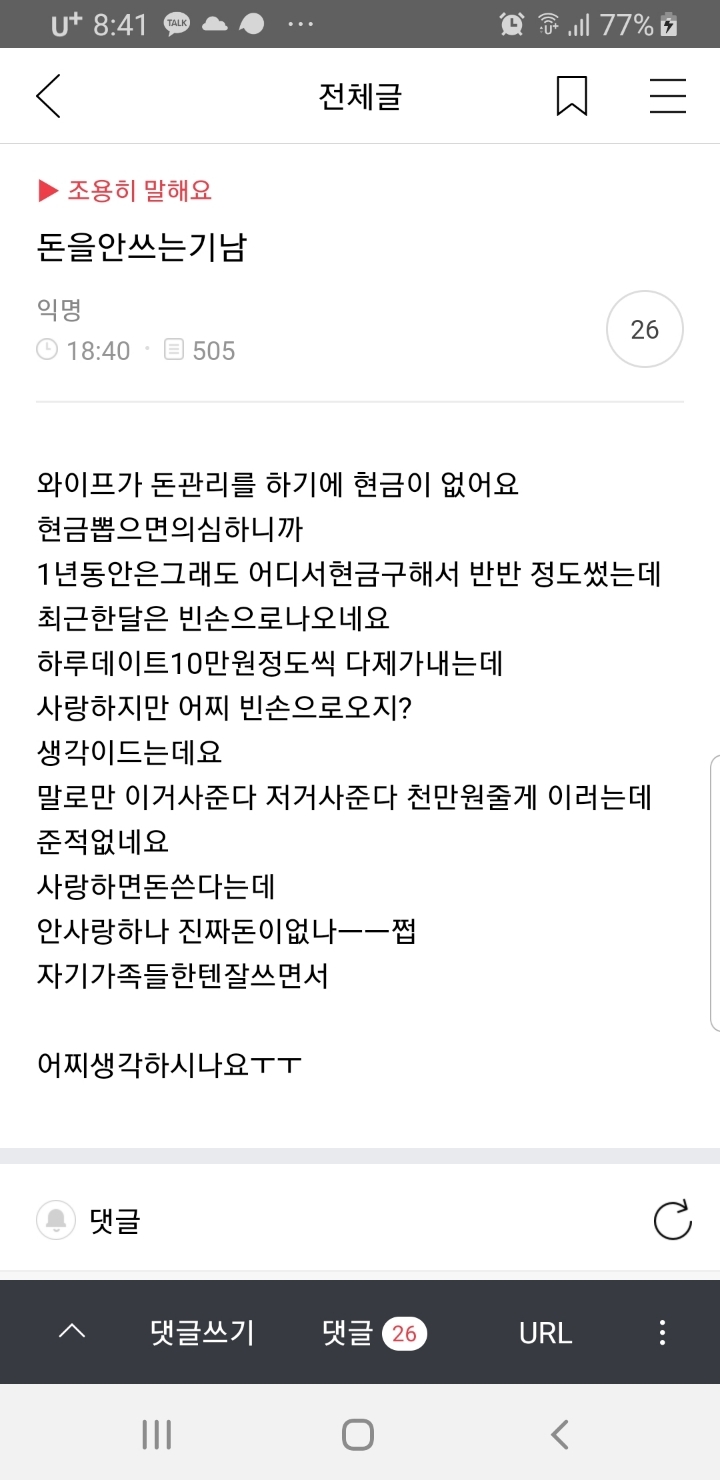Open the 조용히 말해요 board link
Image resolution: width=720 pixels, height=1480 pixels.
pos(125,190)
